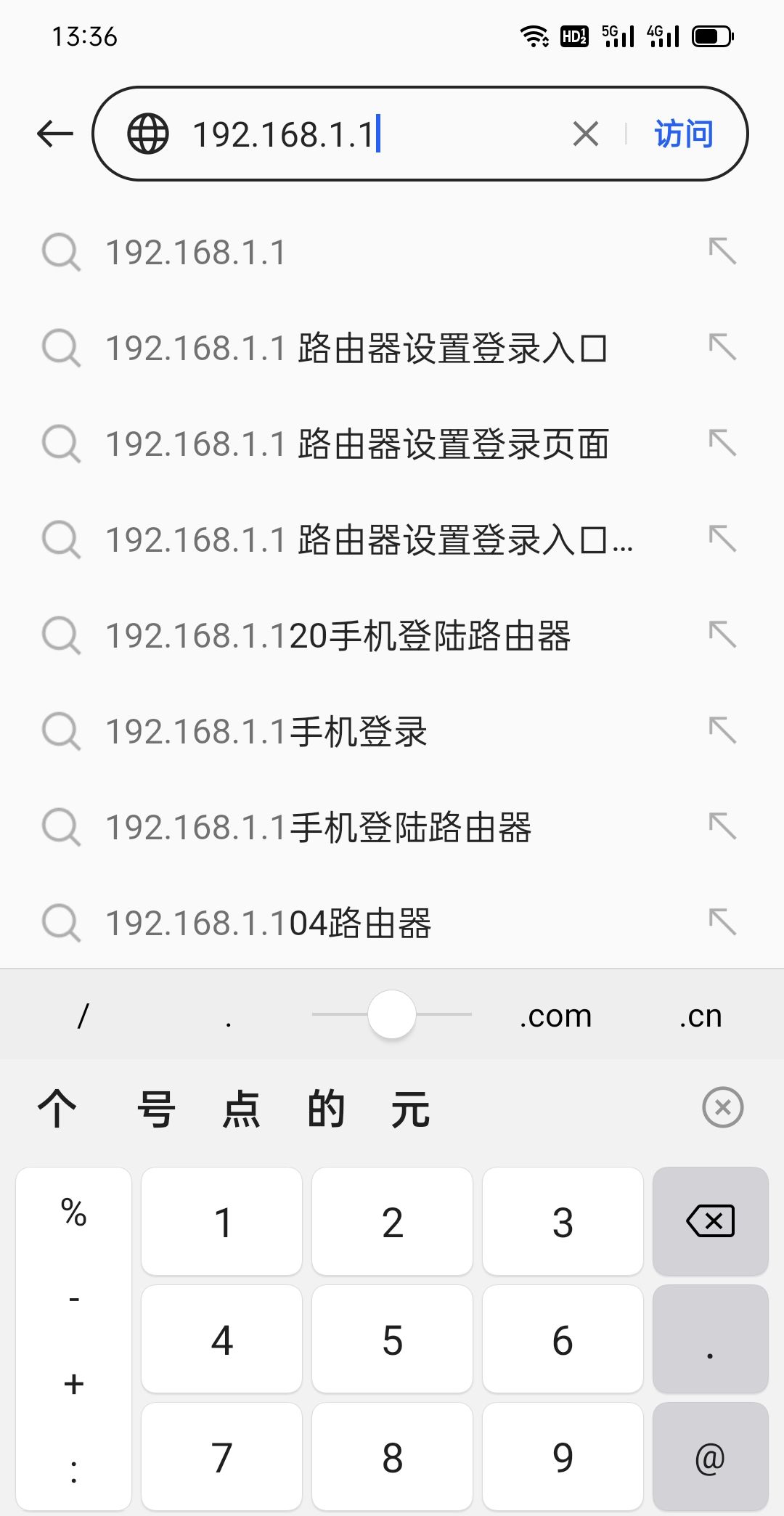Tap the X icon to clear the URL
Viewport: 784px width, 1516px height.
584,133
